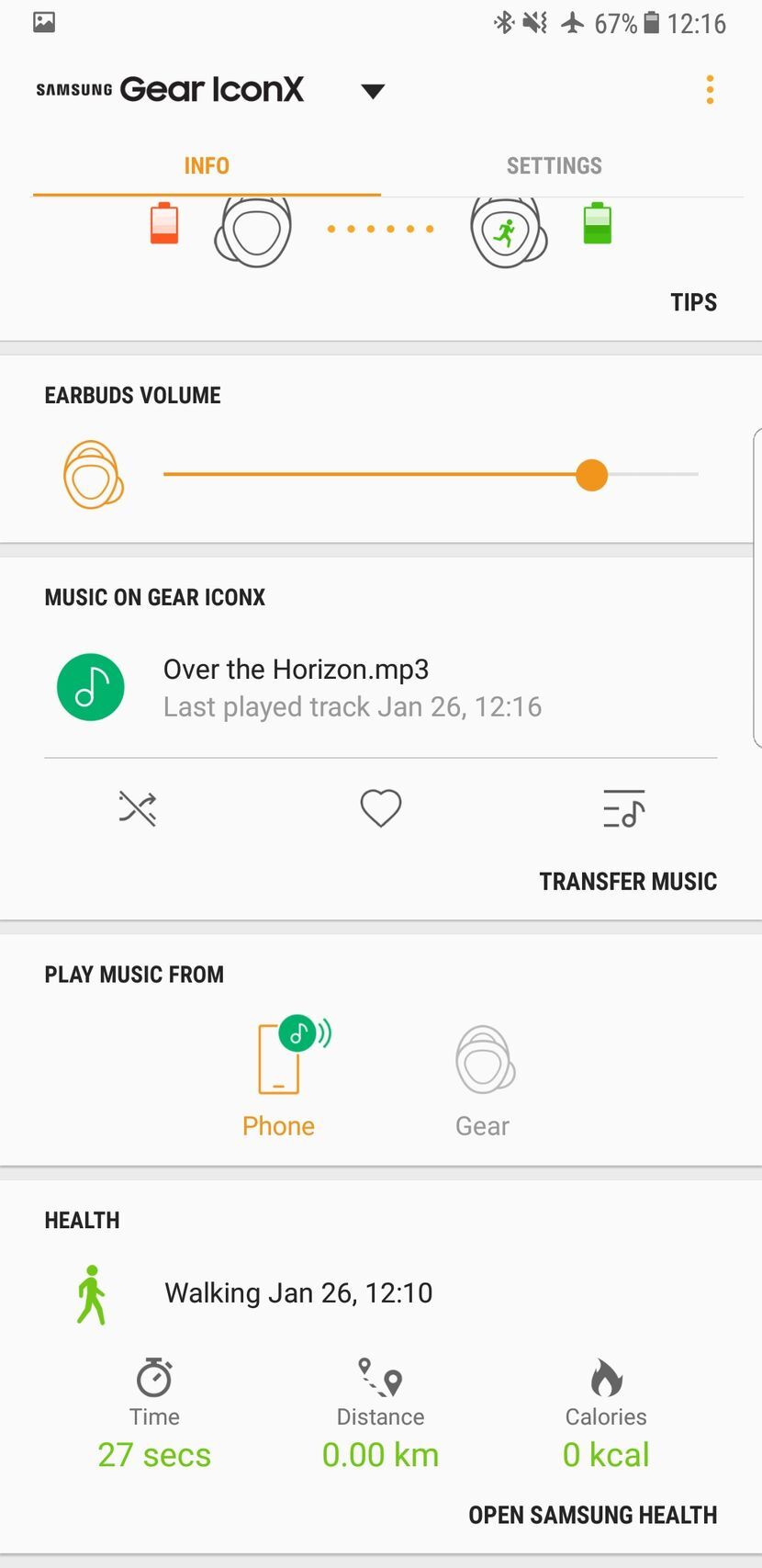The height and width of the screenshot is (1568, 762).
Task: Open the shuffle playback icon
Action: (136, 808)
